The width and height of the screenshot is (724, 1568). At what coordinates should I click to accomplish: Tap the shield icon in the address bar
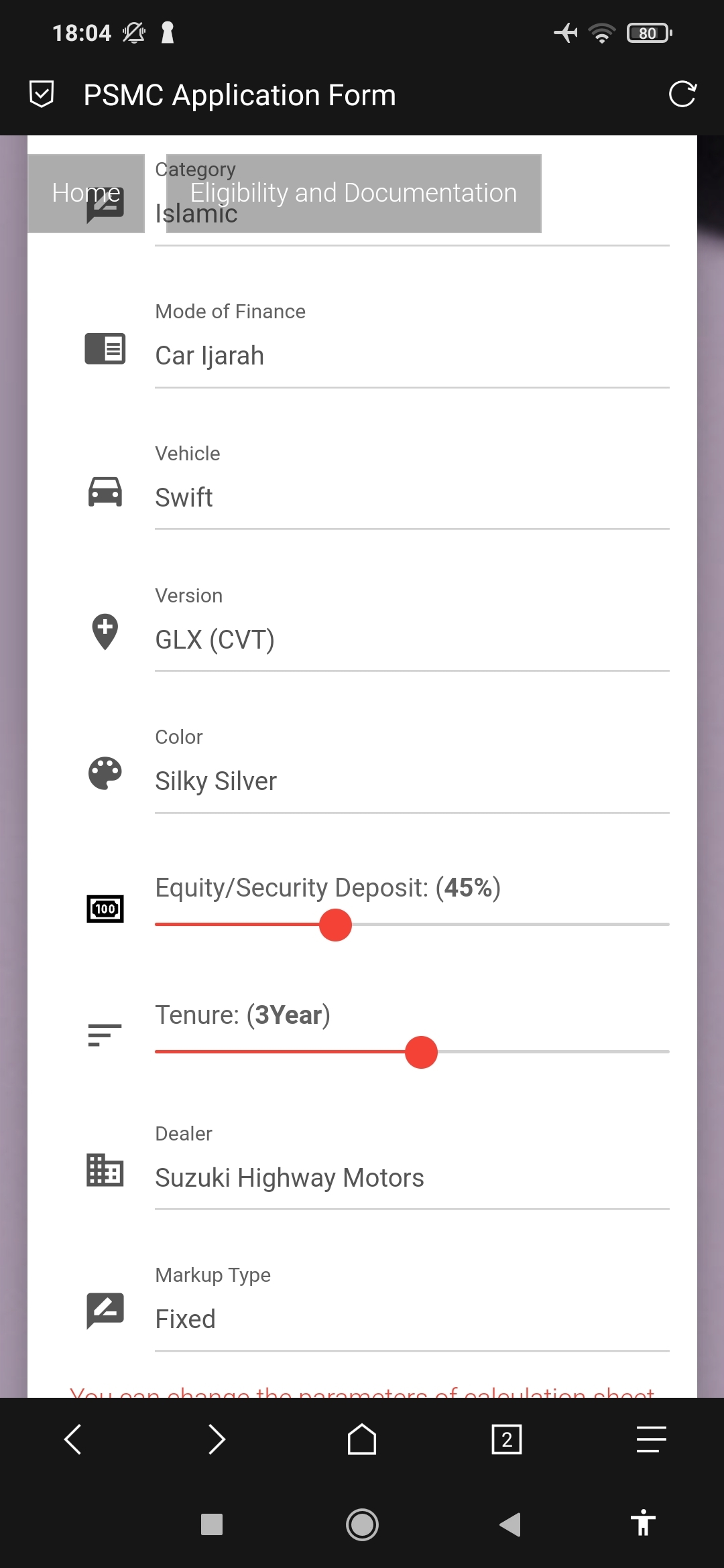[42, 94]
